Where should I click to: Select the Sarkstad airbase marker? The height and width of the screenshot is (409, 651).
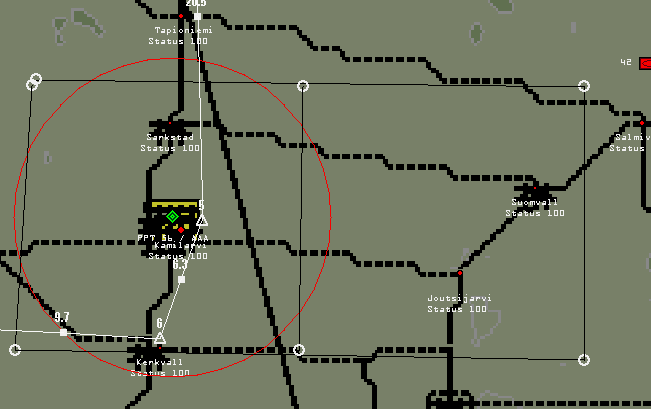[170, 123]
